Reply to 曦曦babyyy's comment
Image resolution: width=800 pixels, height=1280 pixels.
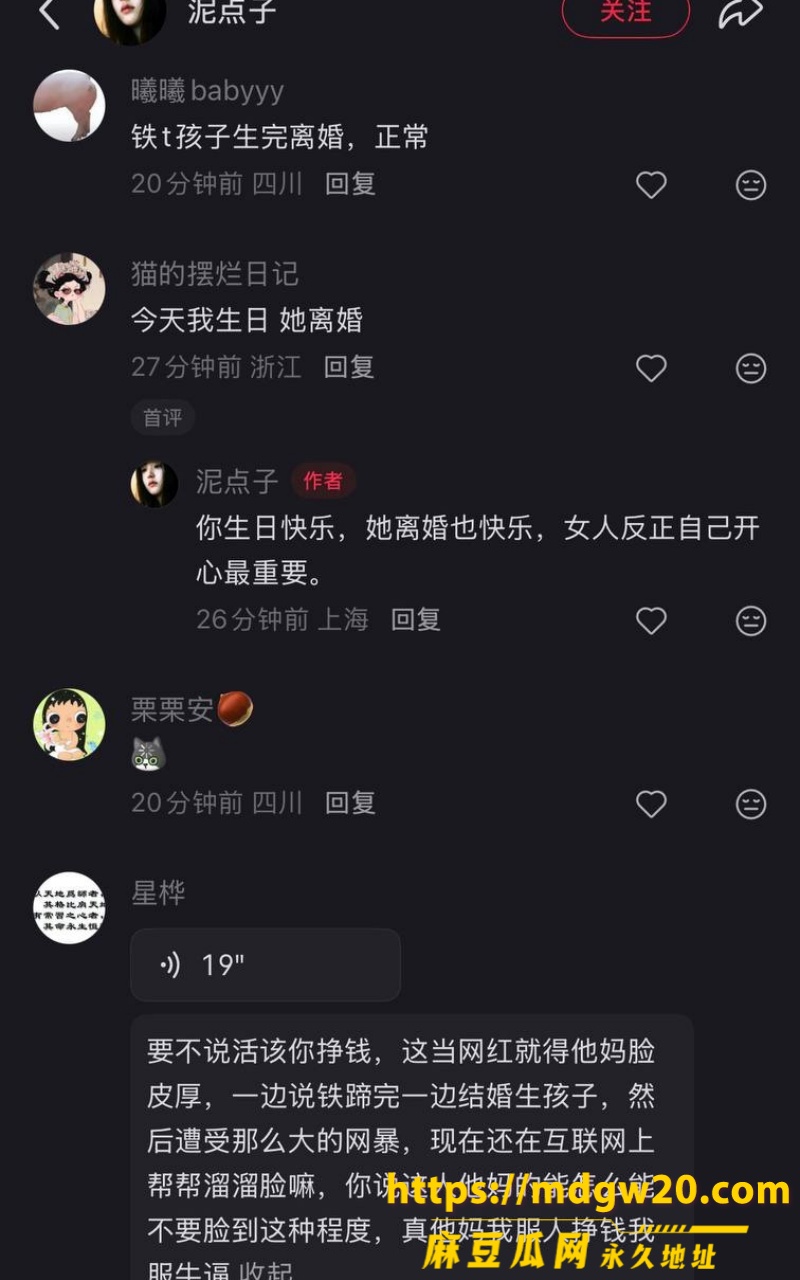[350, 184]
